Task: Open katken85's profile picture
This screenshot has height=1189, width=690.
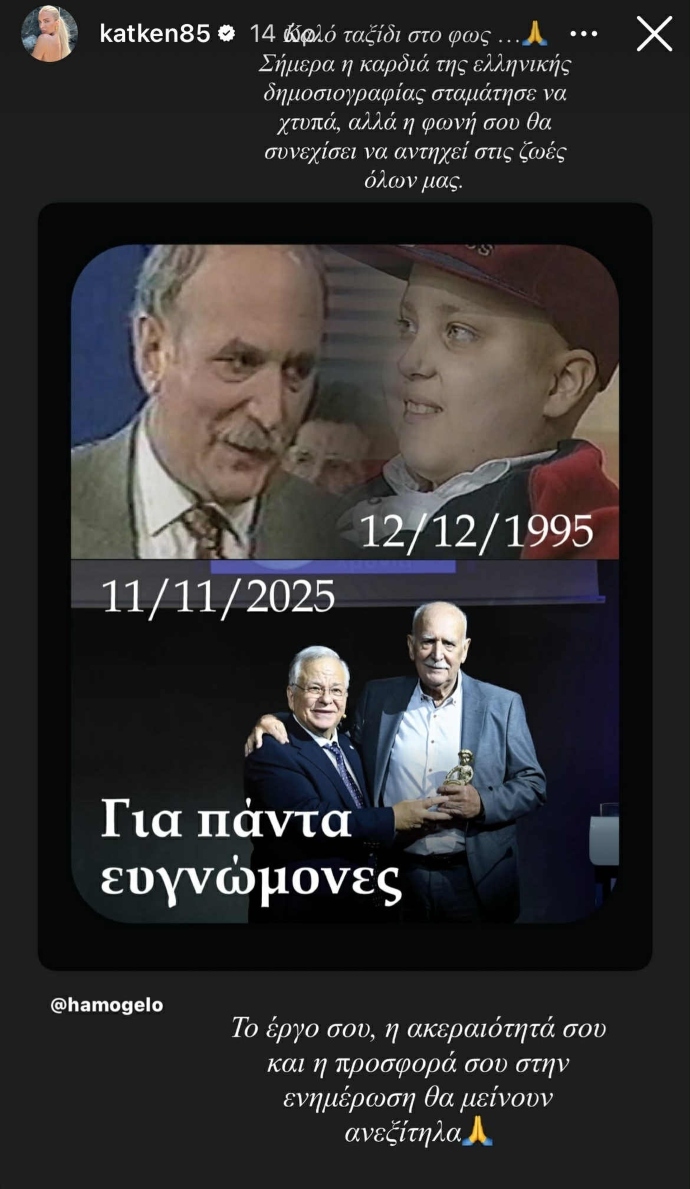Action: pyautogui.click(x=50, y=34)
